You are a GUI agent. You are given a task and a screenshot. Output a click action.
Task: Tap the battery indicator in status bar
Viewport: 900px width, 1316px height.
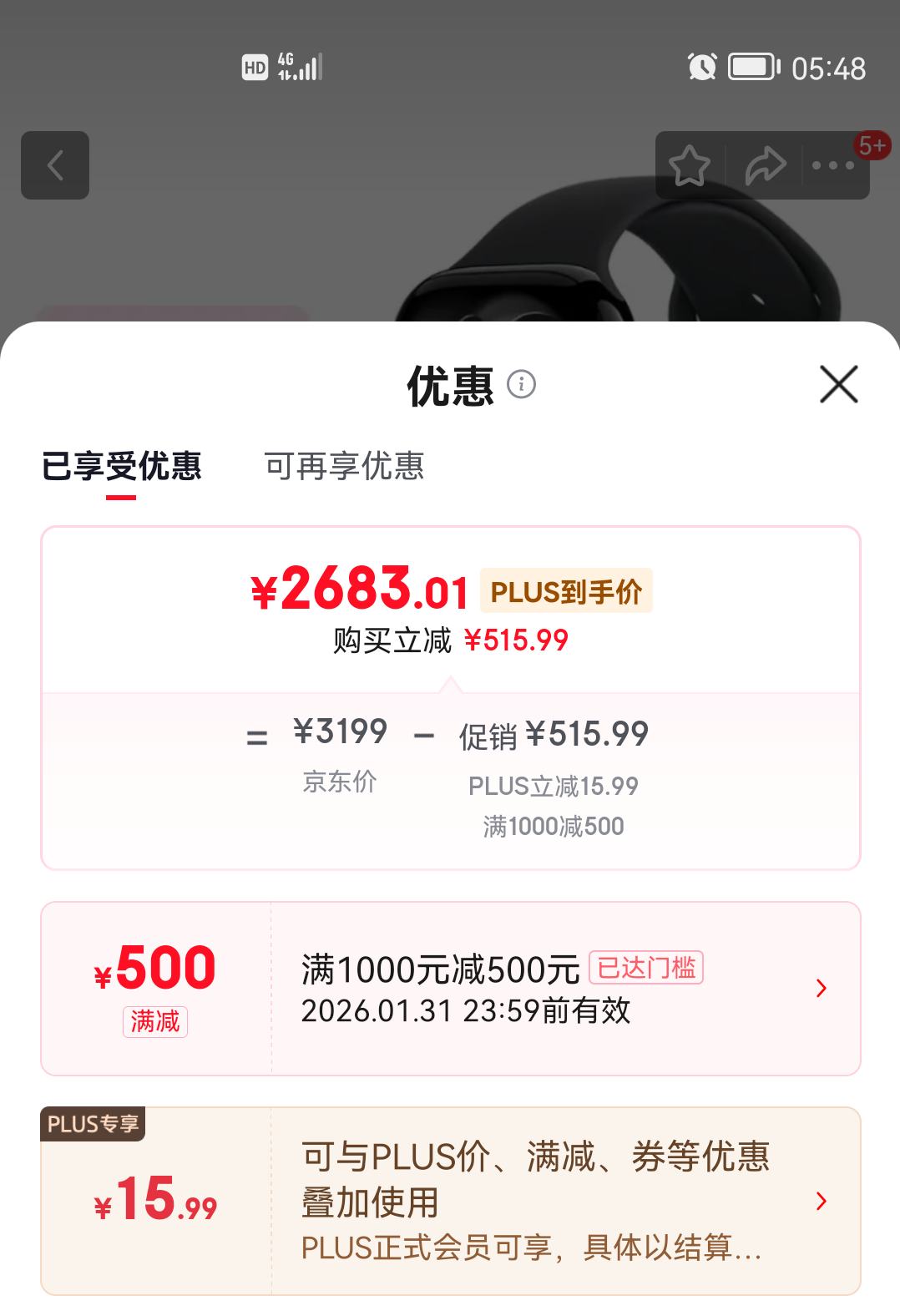pyautogui.click(x=752, y=66)
